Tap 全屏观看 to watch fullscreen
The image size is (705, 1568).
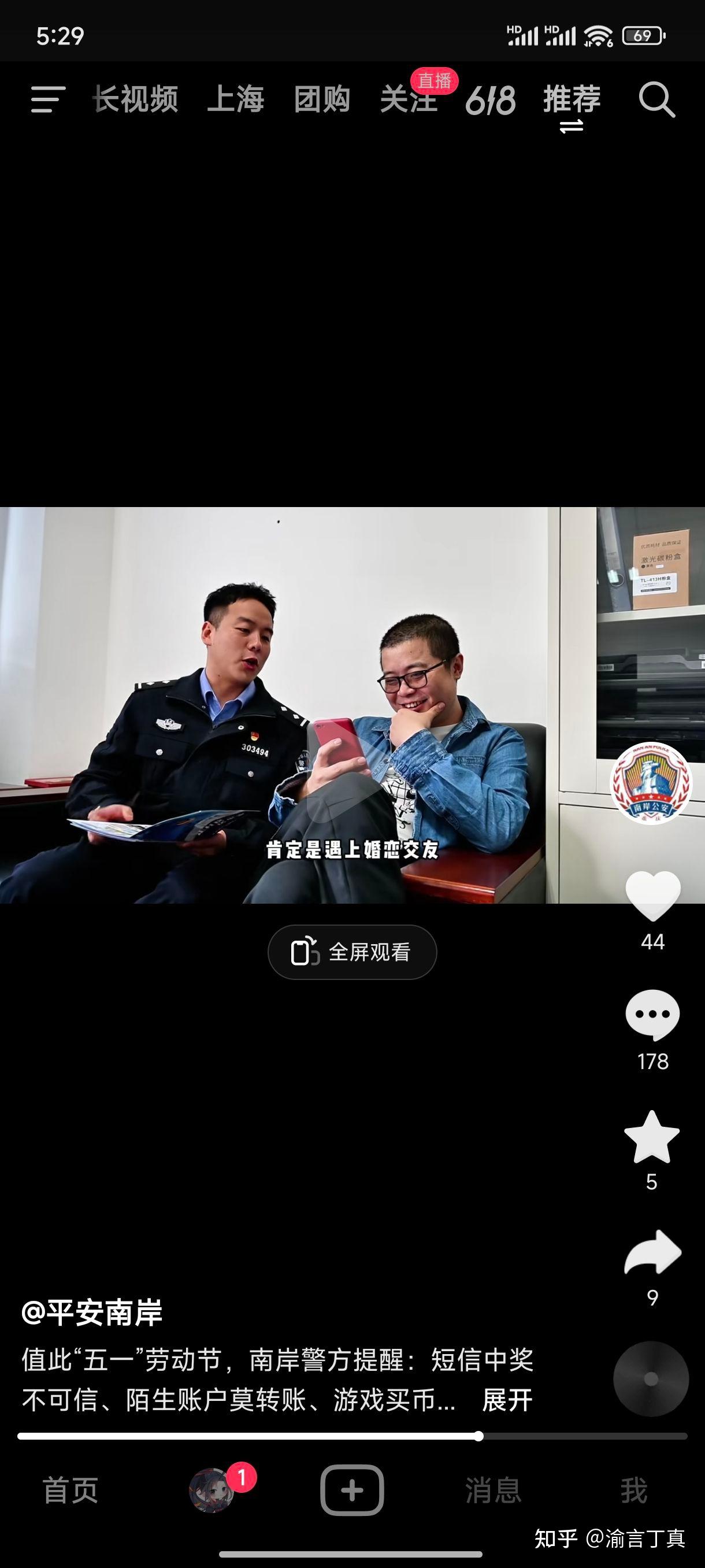(x=352, y=952)
